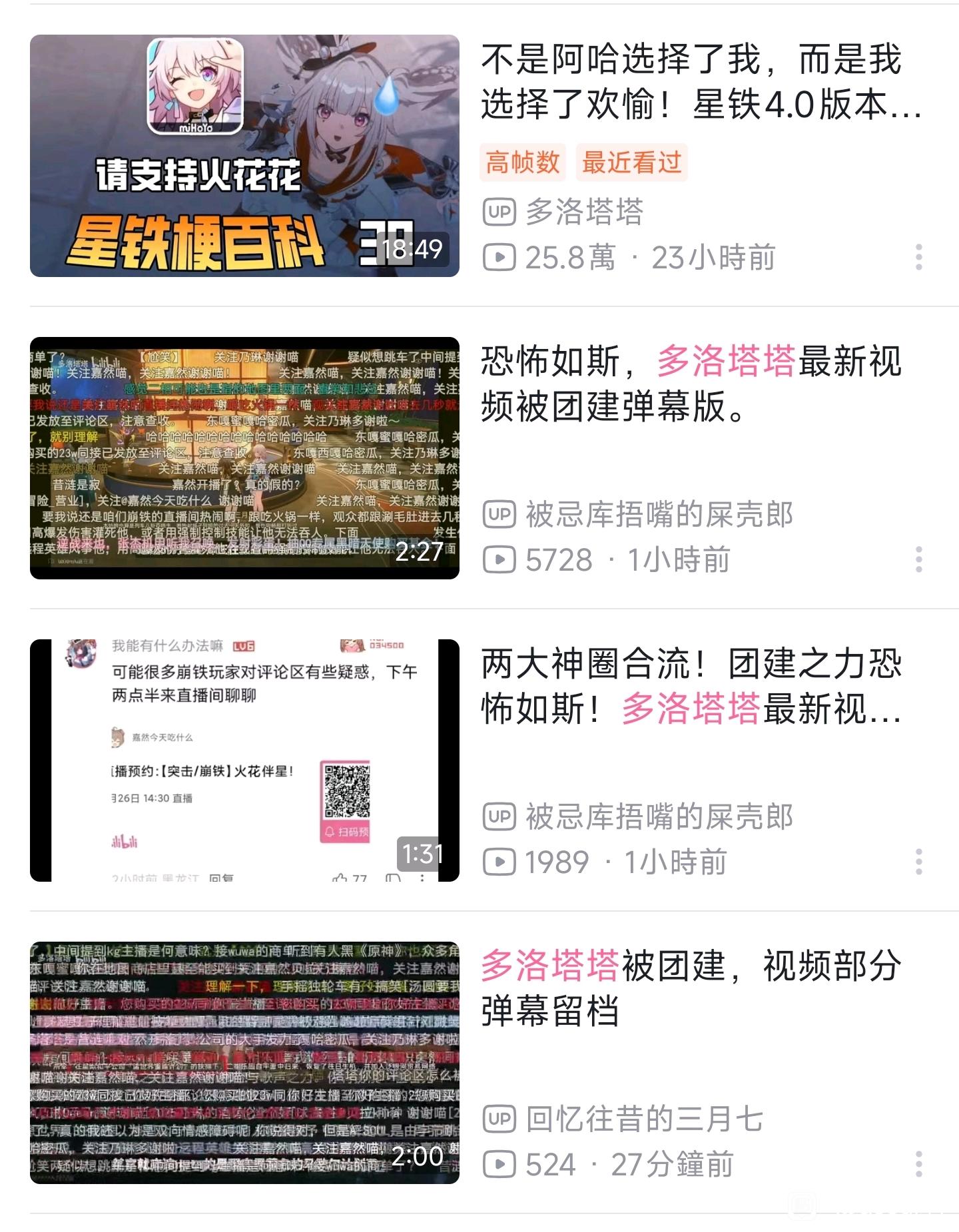Open video titled 两大神圈合流

coord(691,687)
